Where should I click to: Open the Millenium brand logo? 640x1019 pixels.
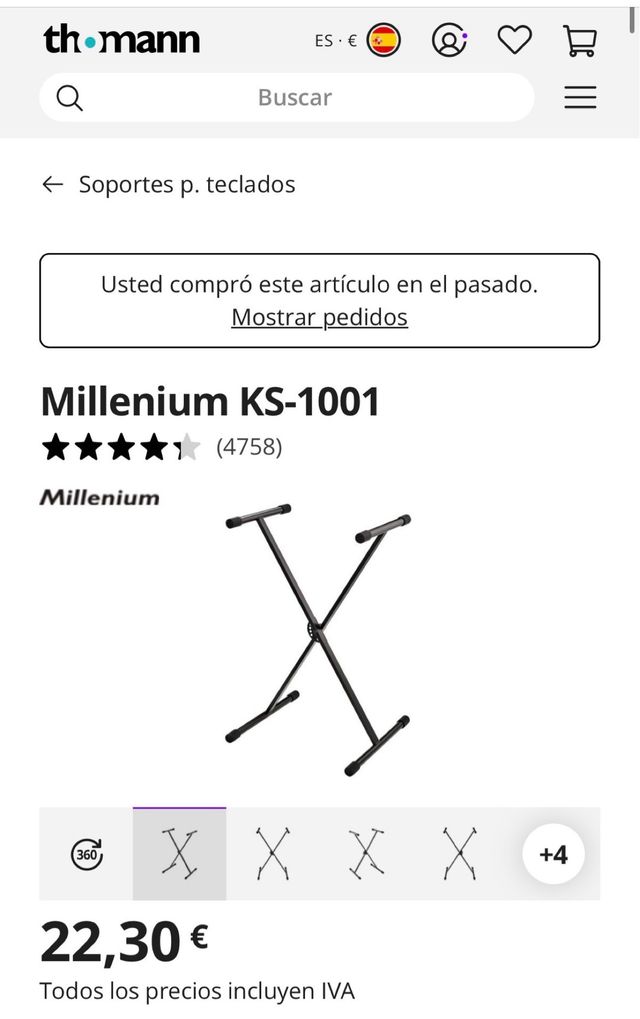point(99,498)
